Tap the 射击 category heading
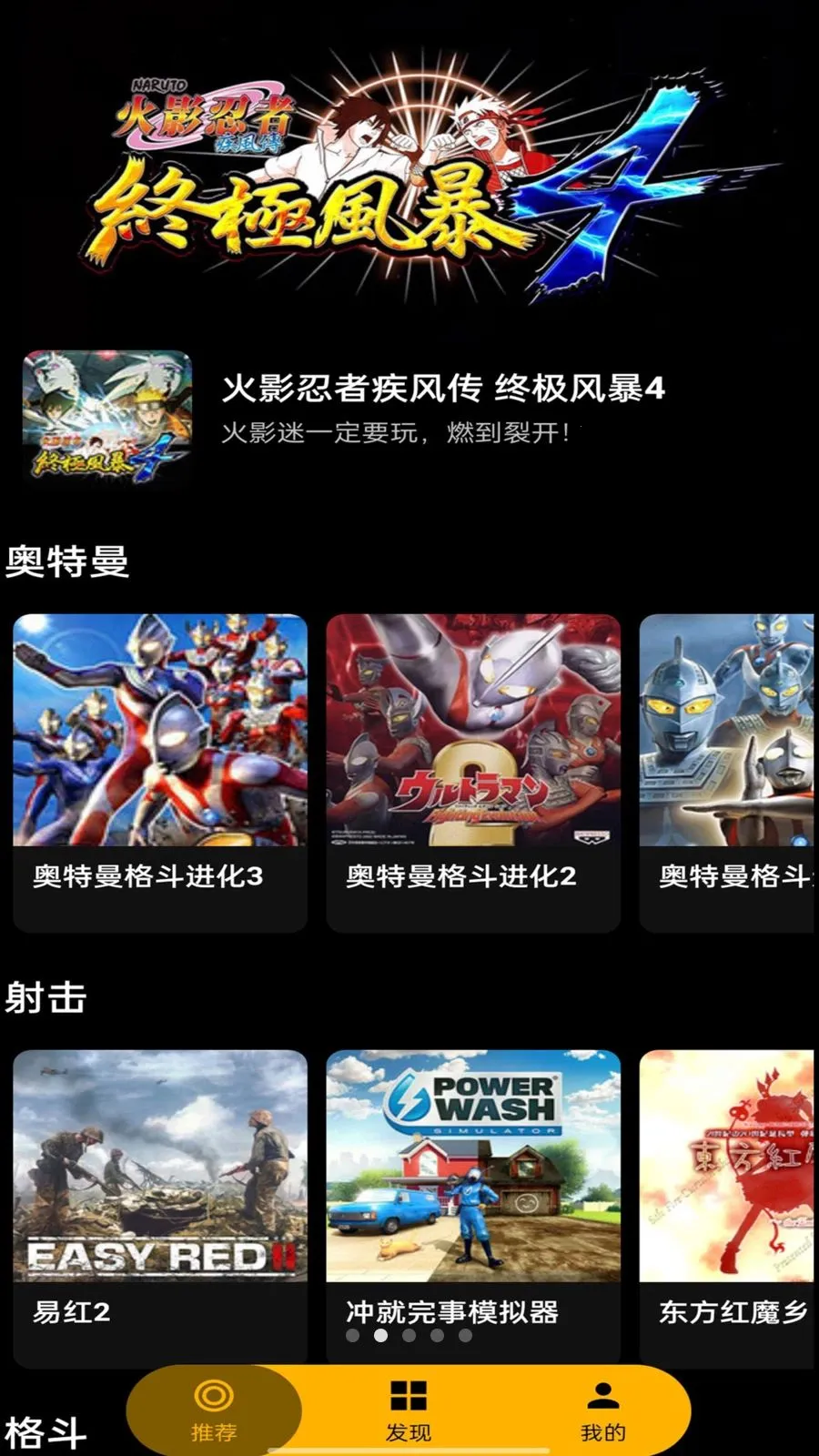819x1456 pixels. [x=45, y=998]
